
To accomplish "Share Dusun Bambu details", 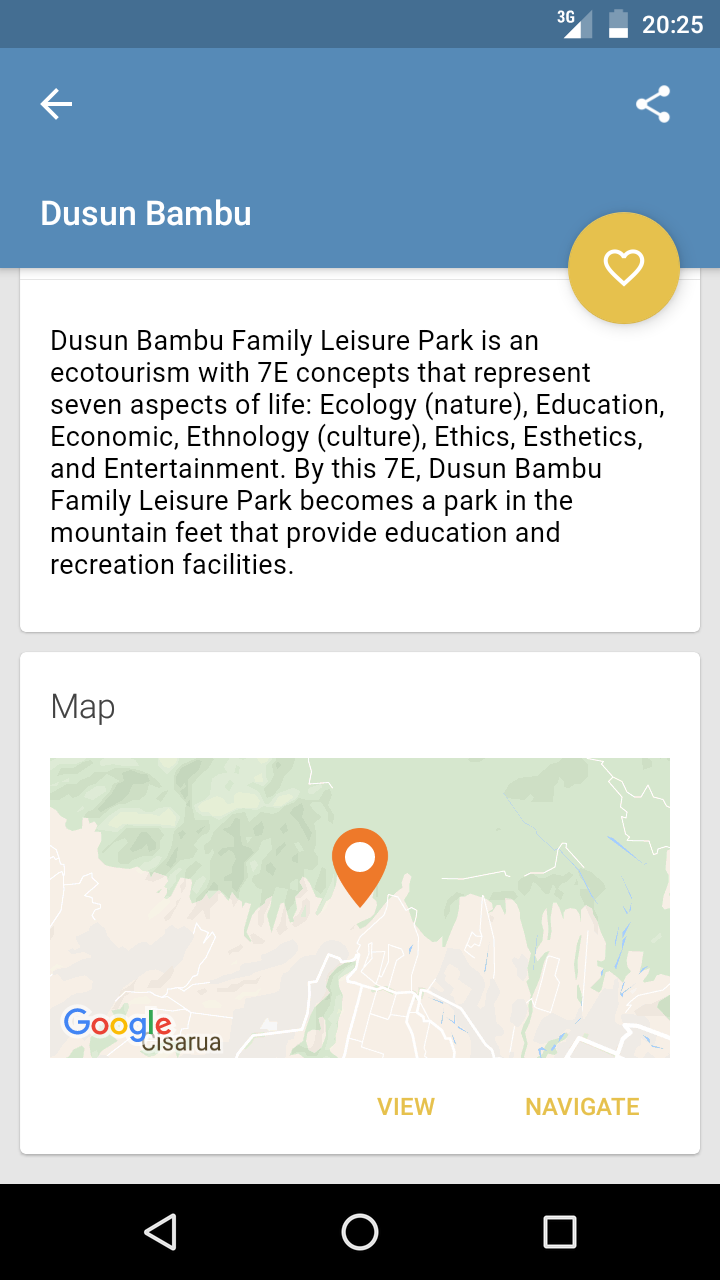I will pos(653,104).
